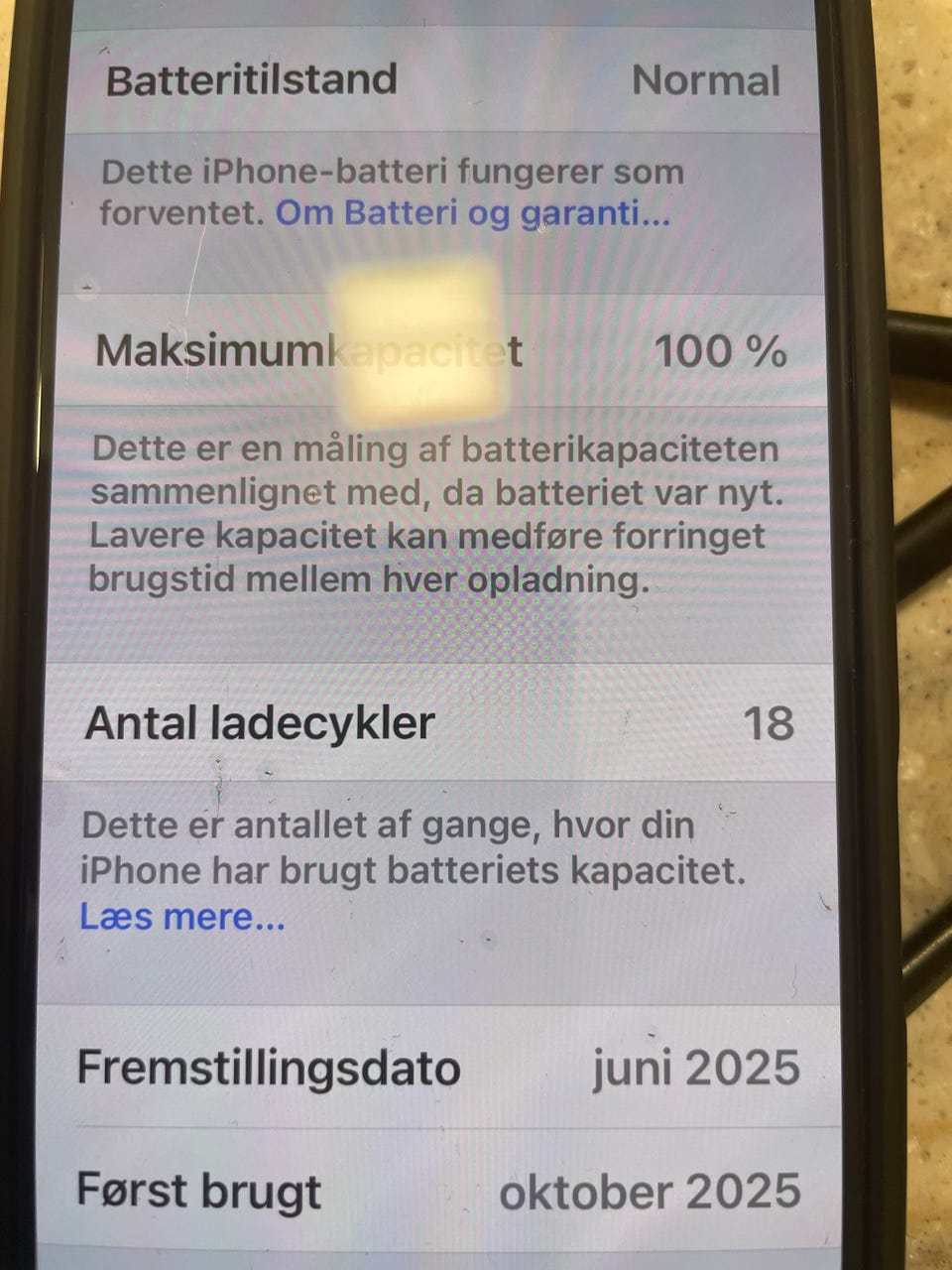952x1270 pixels.
Task: Tap the "Normal" battery status value
Action: coord(706,79)
